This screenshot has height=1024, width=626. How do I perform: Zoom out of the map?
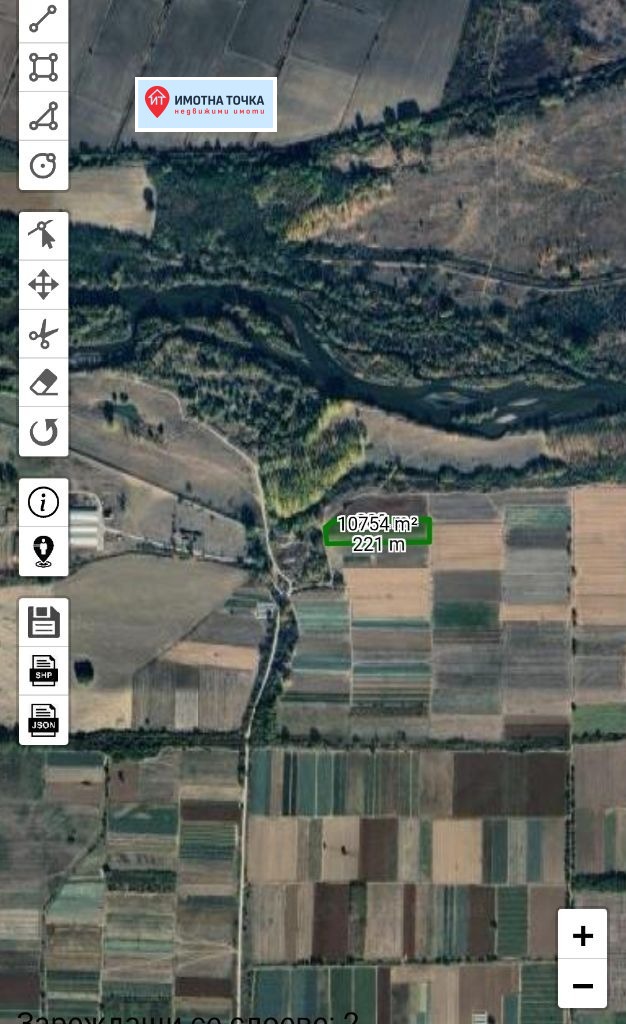(582, 985)
